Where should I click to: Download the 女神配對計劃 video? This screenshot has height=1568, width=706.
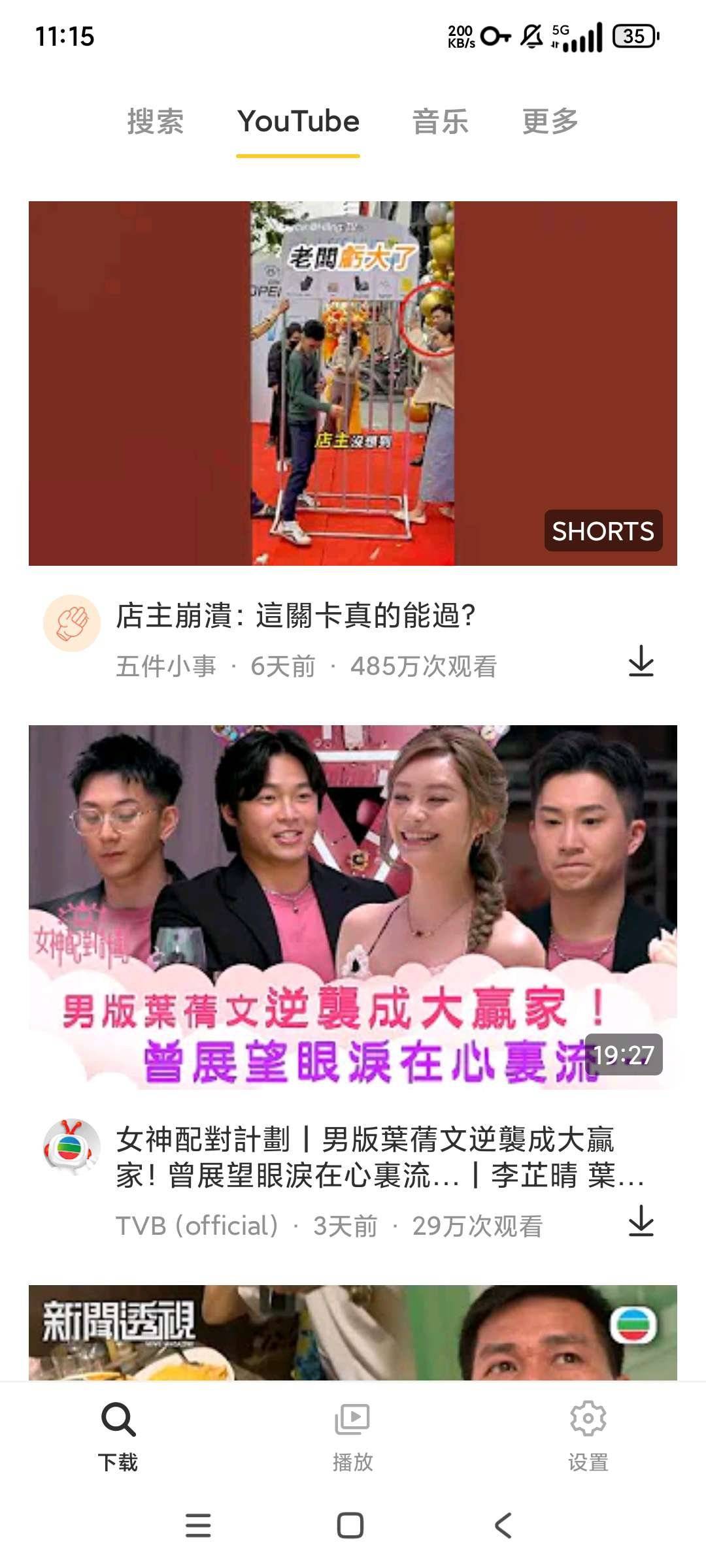(x=641, y=1220)
